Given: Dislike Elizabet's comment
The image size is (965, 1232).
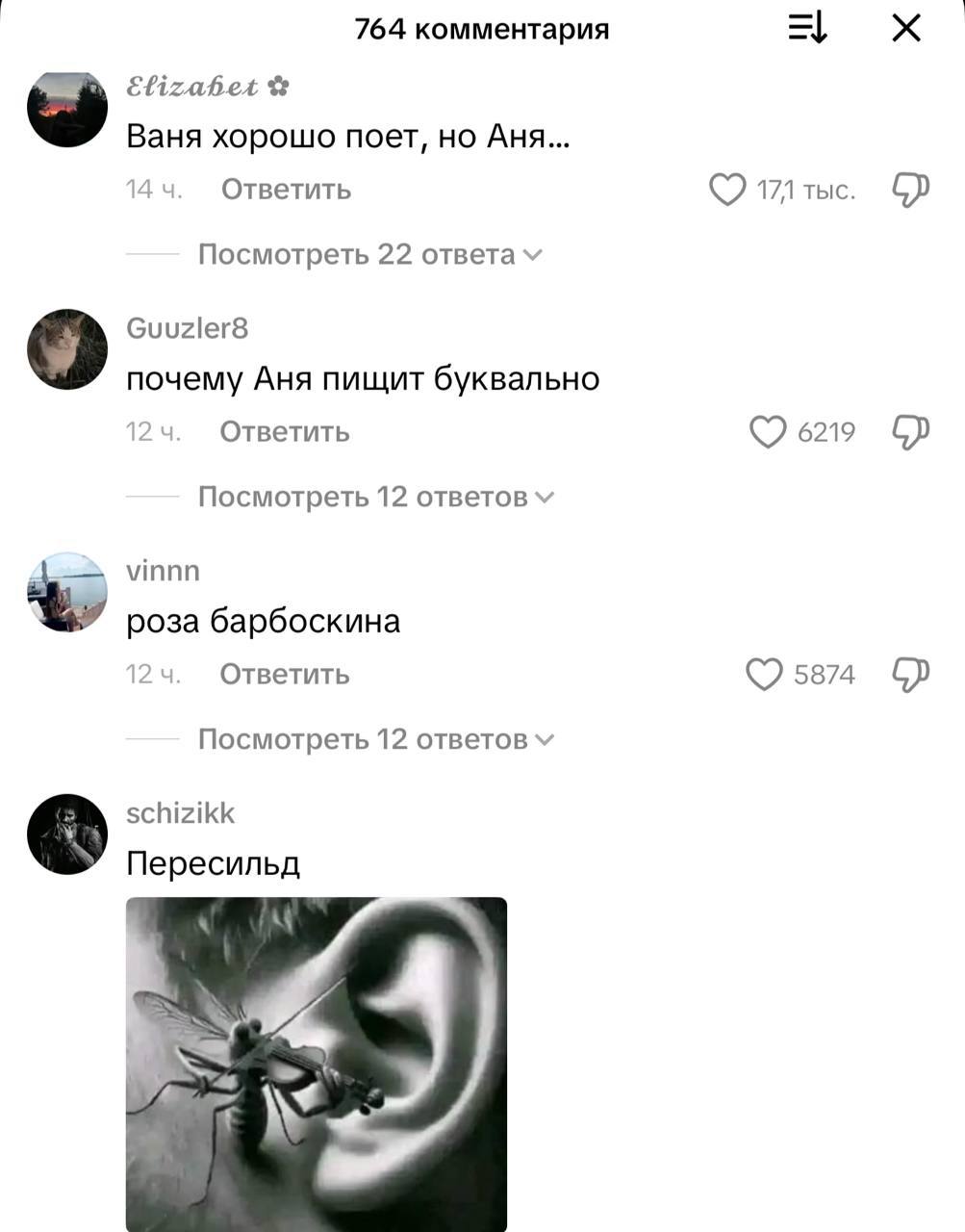Looking at the screenshot, I should (910, 190).
